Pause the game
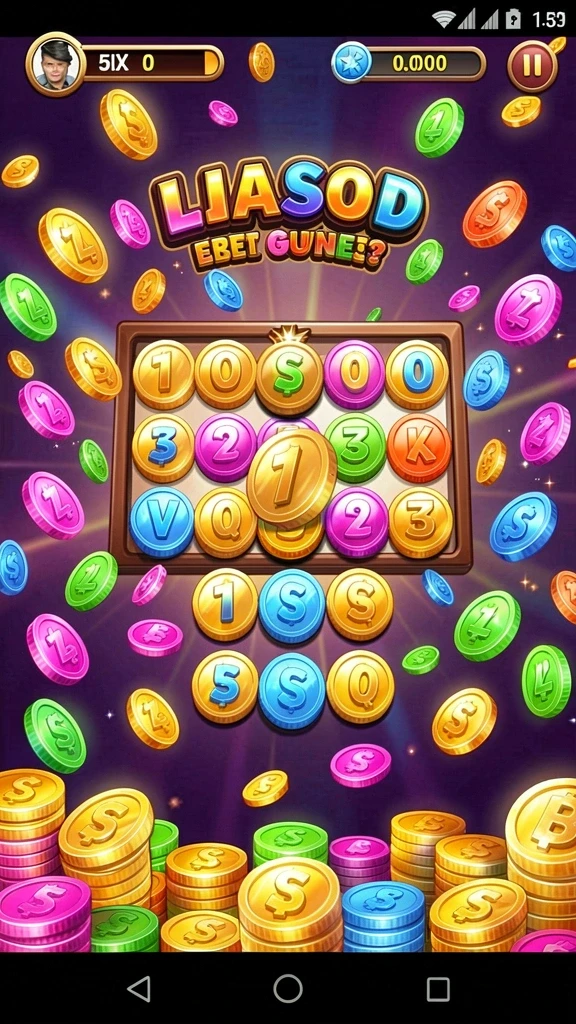Viewport: 576px width, 1024px height. pyautogui.click(x=532, y=66)
